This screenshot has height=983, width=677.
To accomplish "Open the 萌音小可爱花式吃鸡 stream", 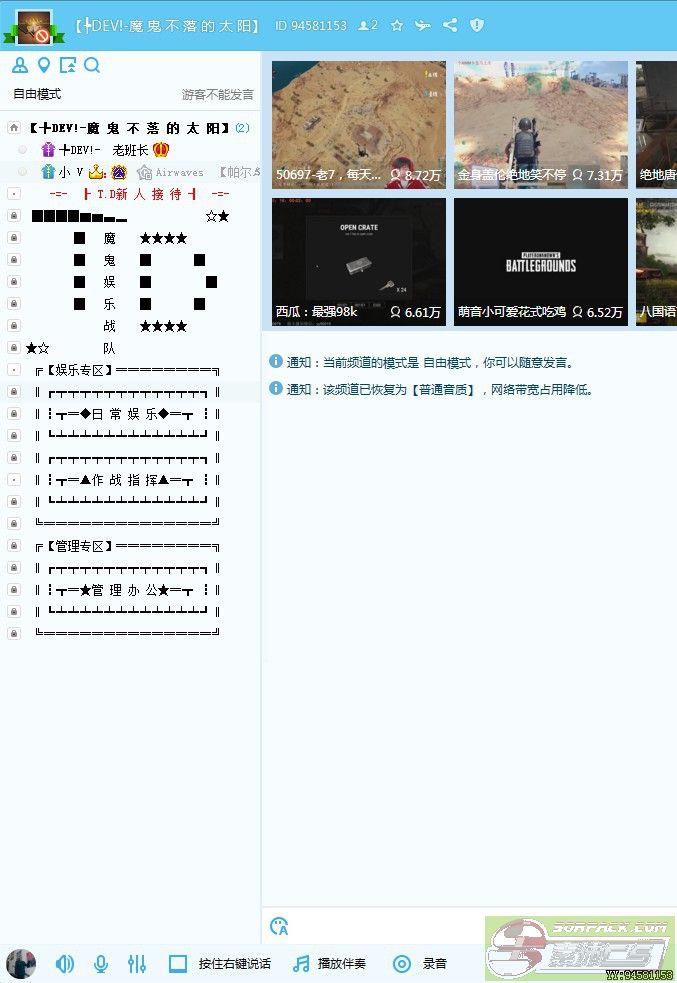I will click(541, 261).
